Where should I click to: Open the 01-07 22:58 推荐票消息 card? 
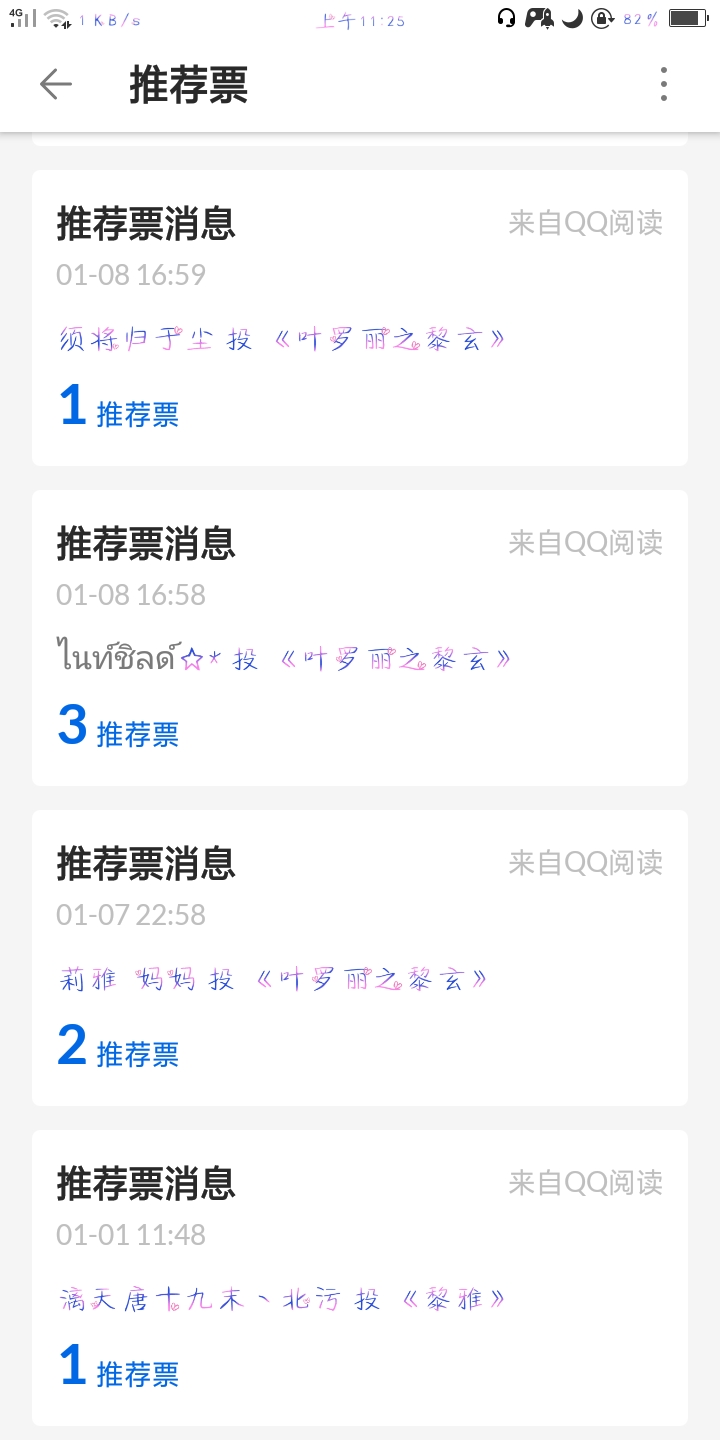(x=360, y=958)
